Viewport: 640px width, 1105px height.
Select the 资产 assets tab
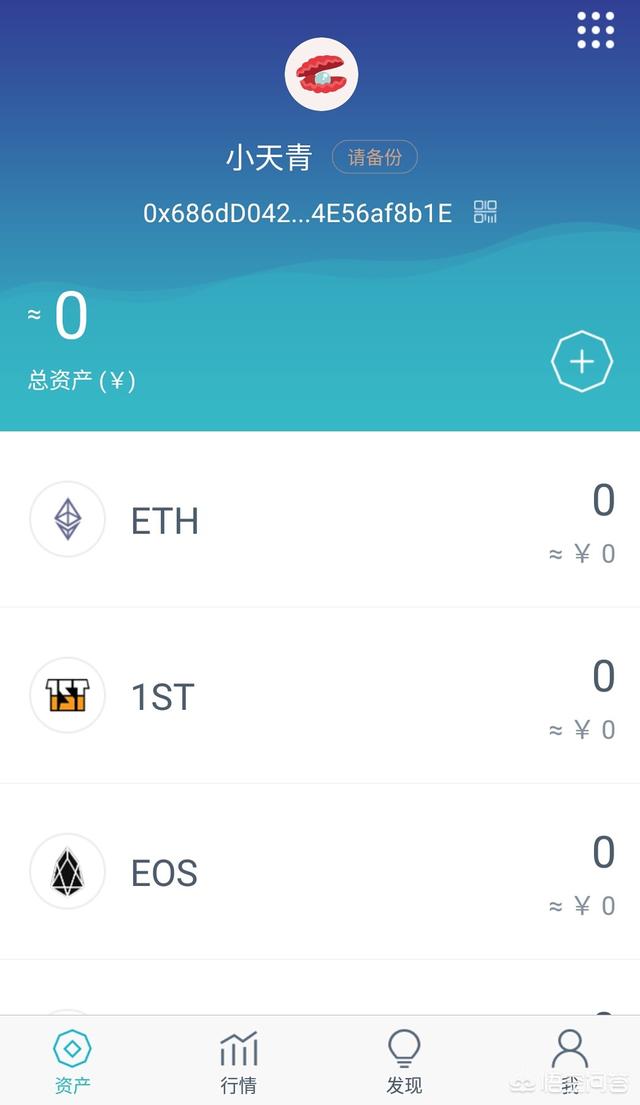tap(72, 1062)
